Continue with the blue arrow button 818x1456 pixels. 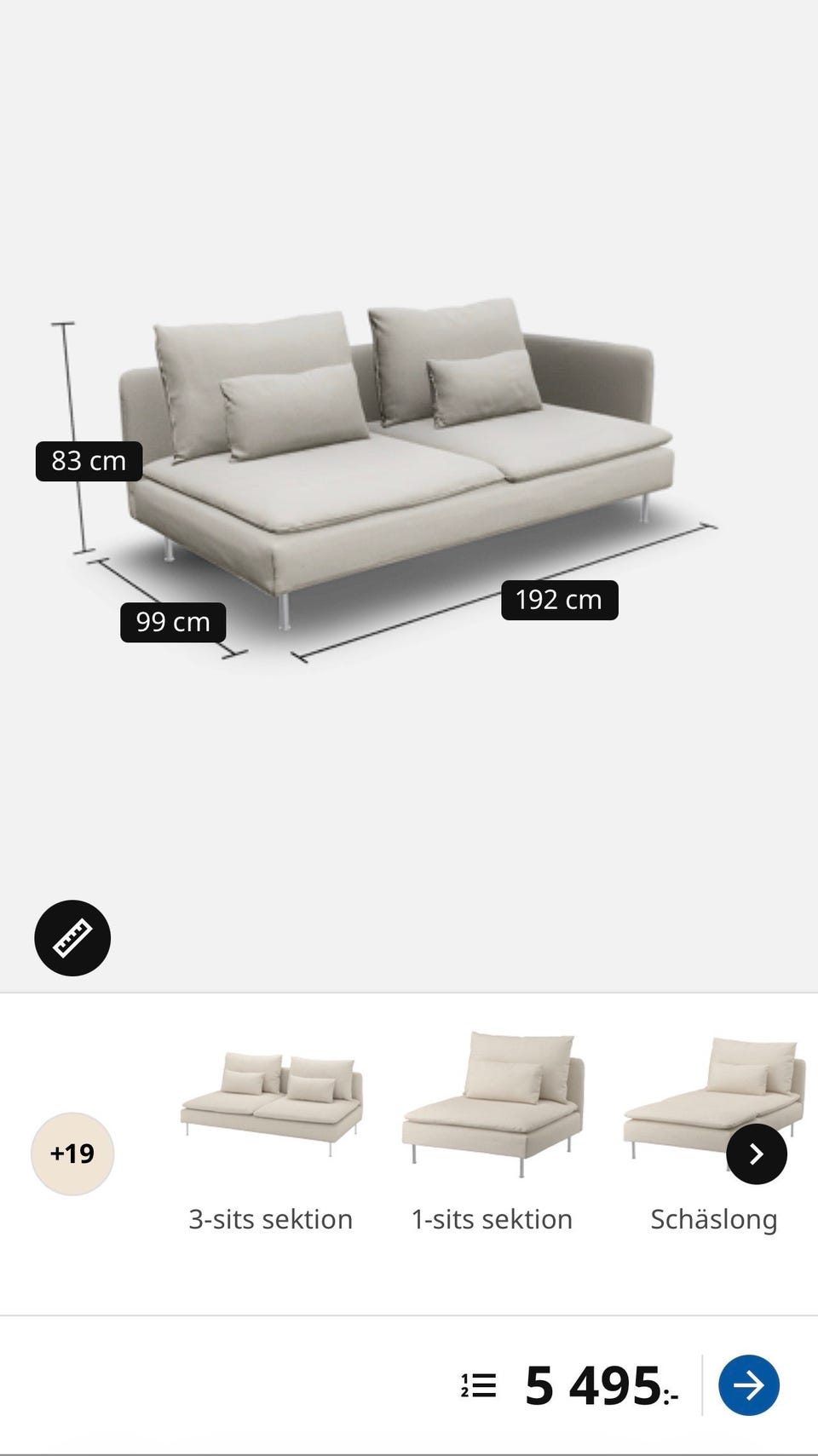coord(749,1385)
